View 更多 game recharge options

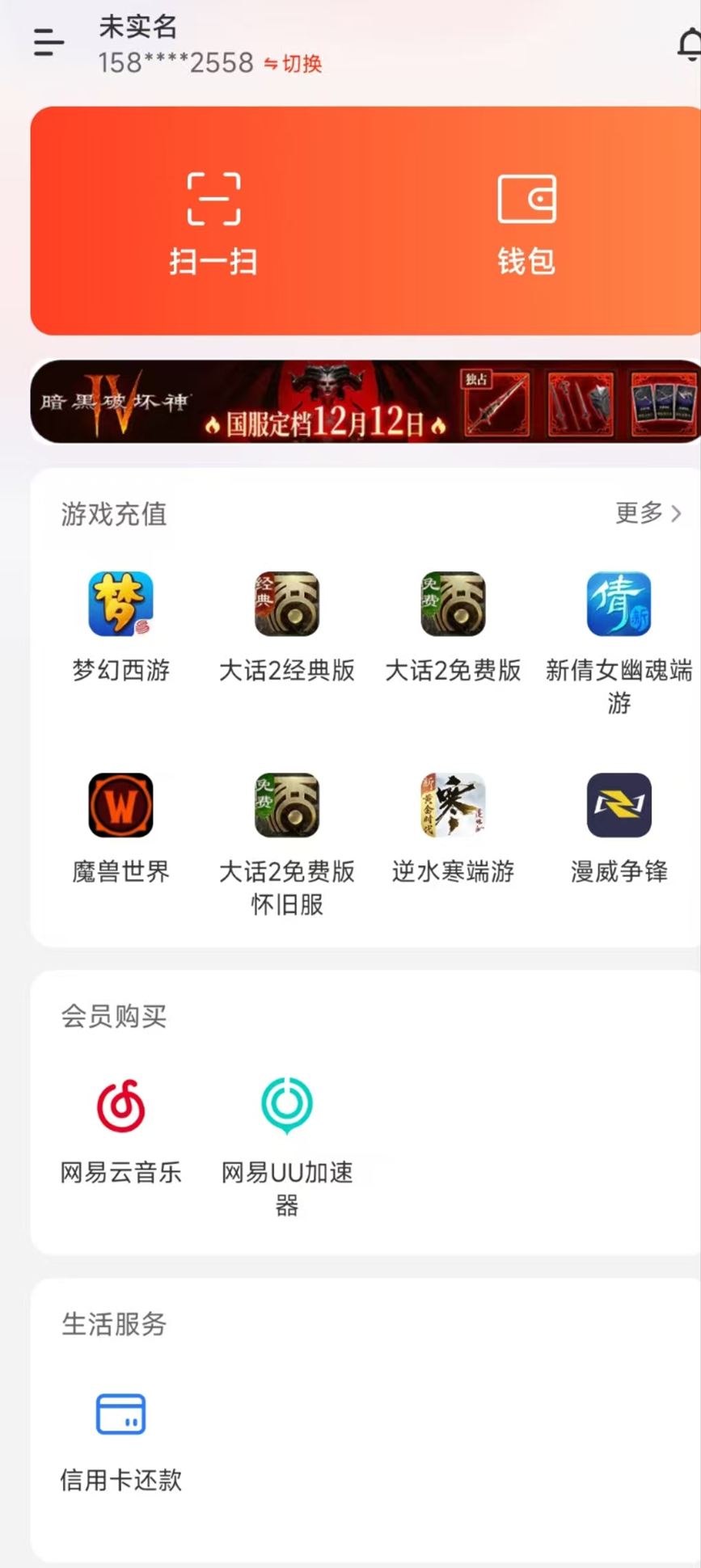[x=648, y=512]
